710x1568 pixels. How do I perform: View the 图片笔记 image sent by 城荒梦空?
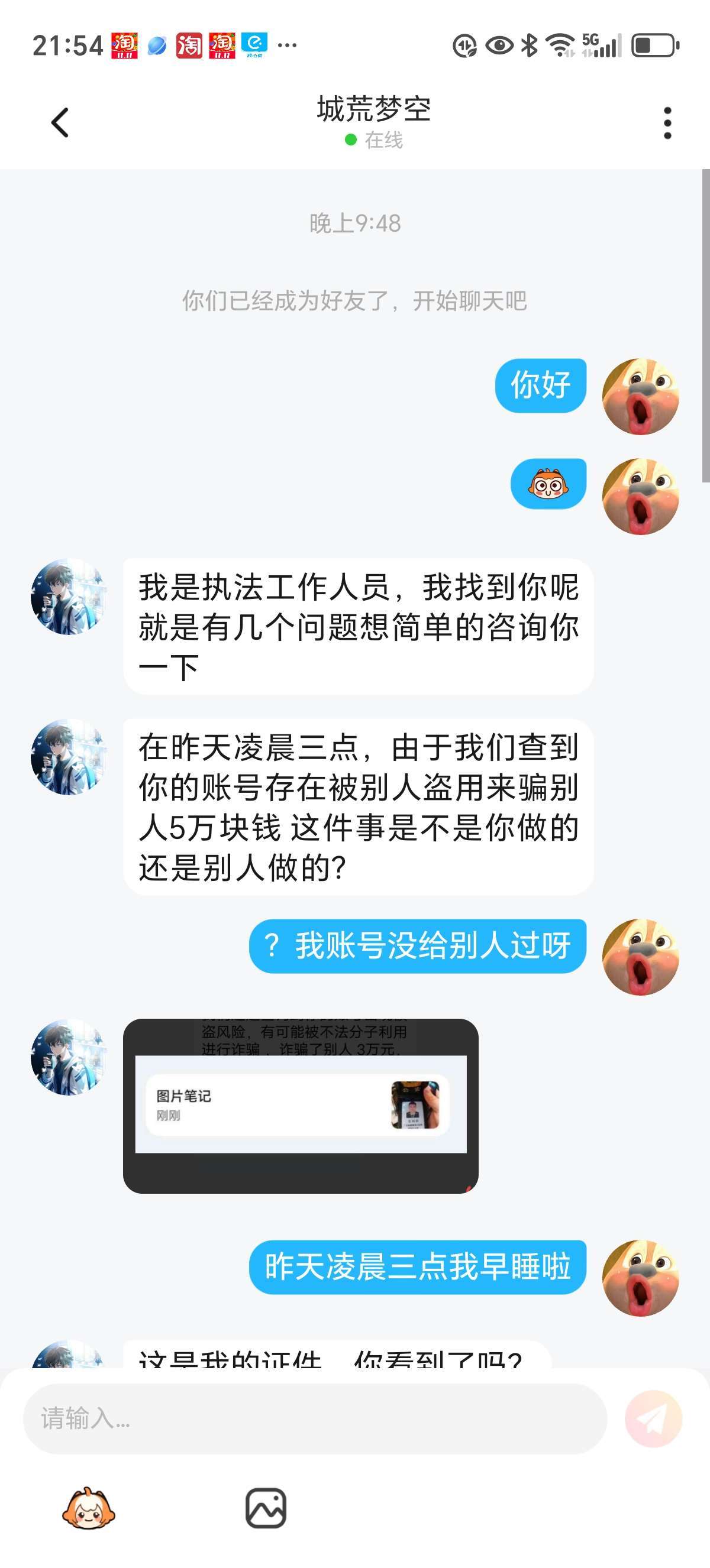click(300, 1106)
